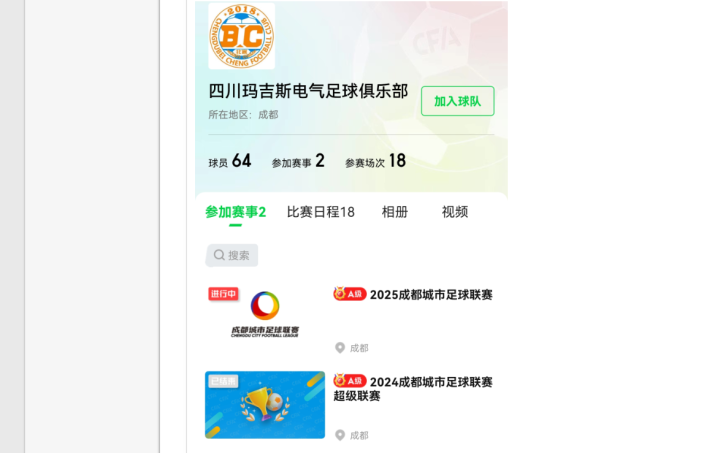Switch to the 视频 tab
The width and height of the screenshot is (720, 453).
(455, 212)
